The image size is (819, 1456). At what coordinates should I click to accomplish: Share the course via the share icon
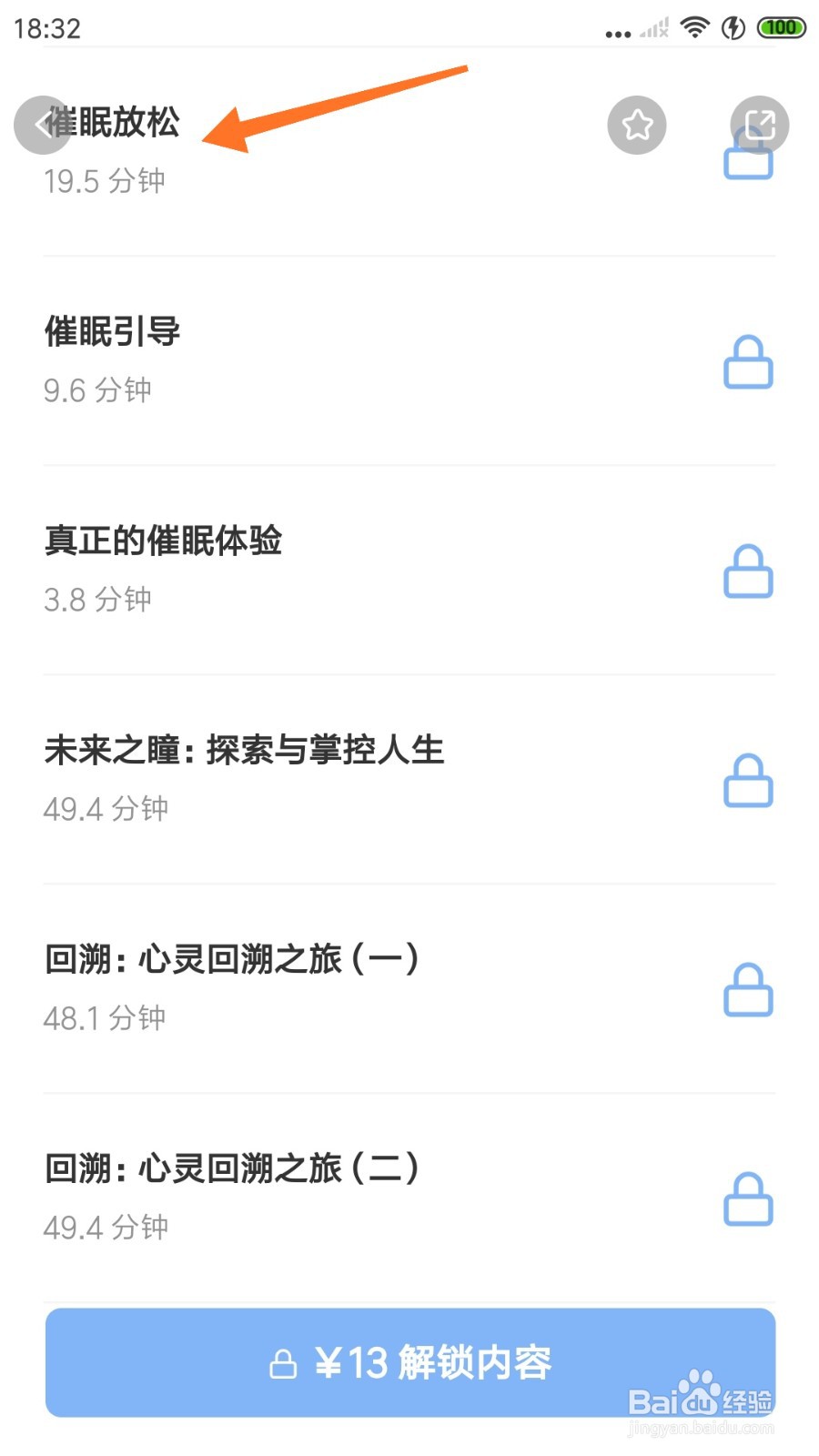(x=760, y=125)
